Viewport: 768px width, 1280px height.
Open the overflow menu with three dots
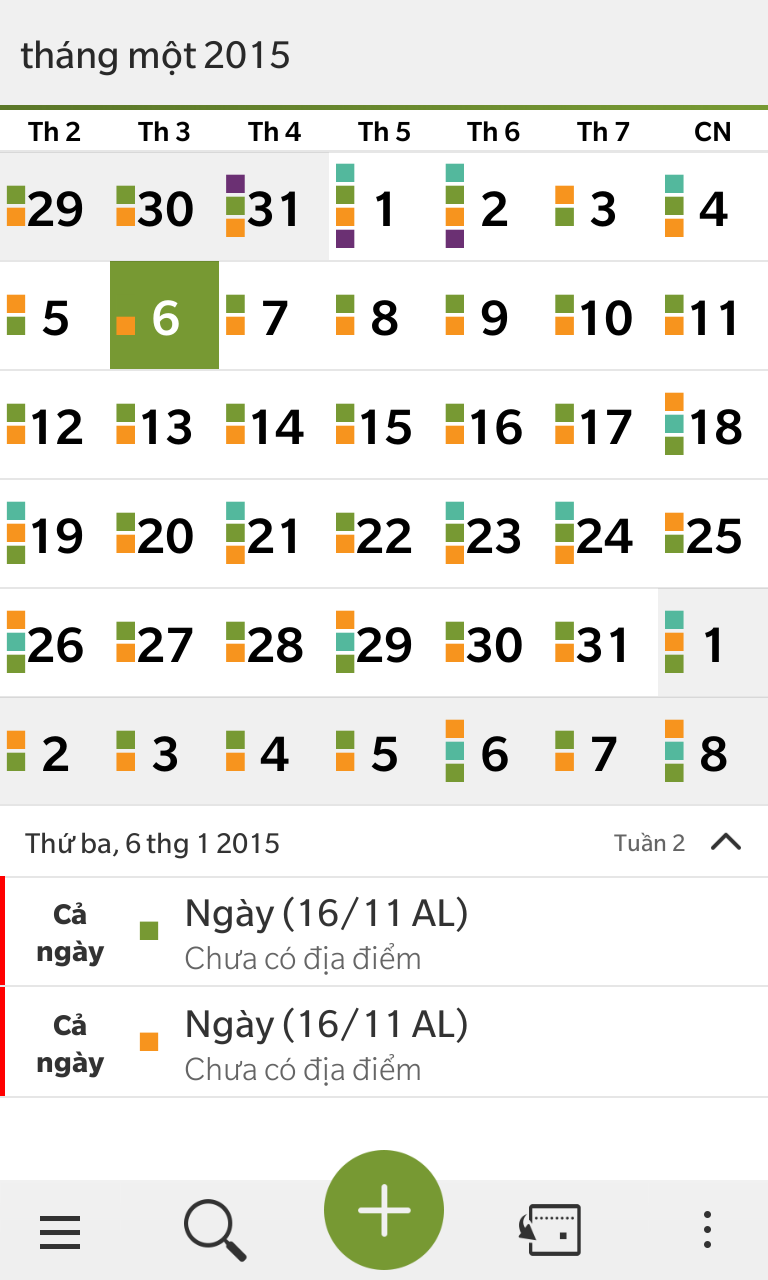tap(707, 1230)
